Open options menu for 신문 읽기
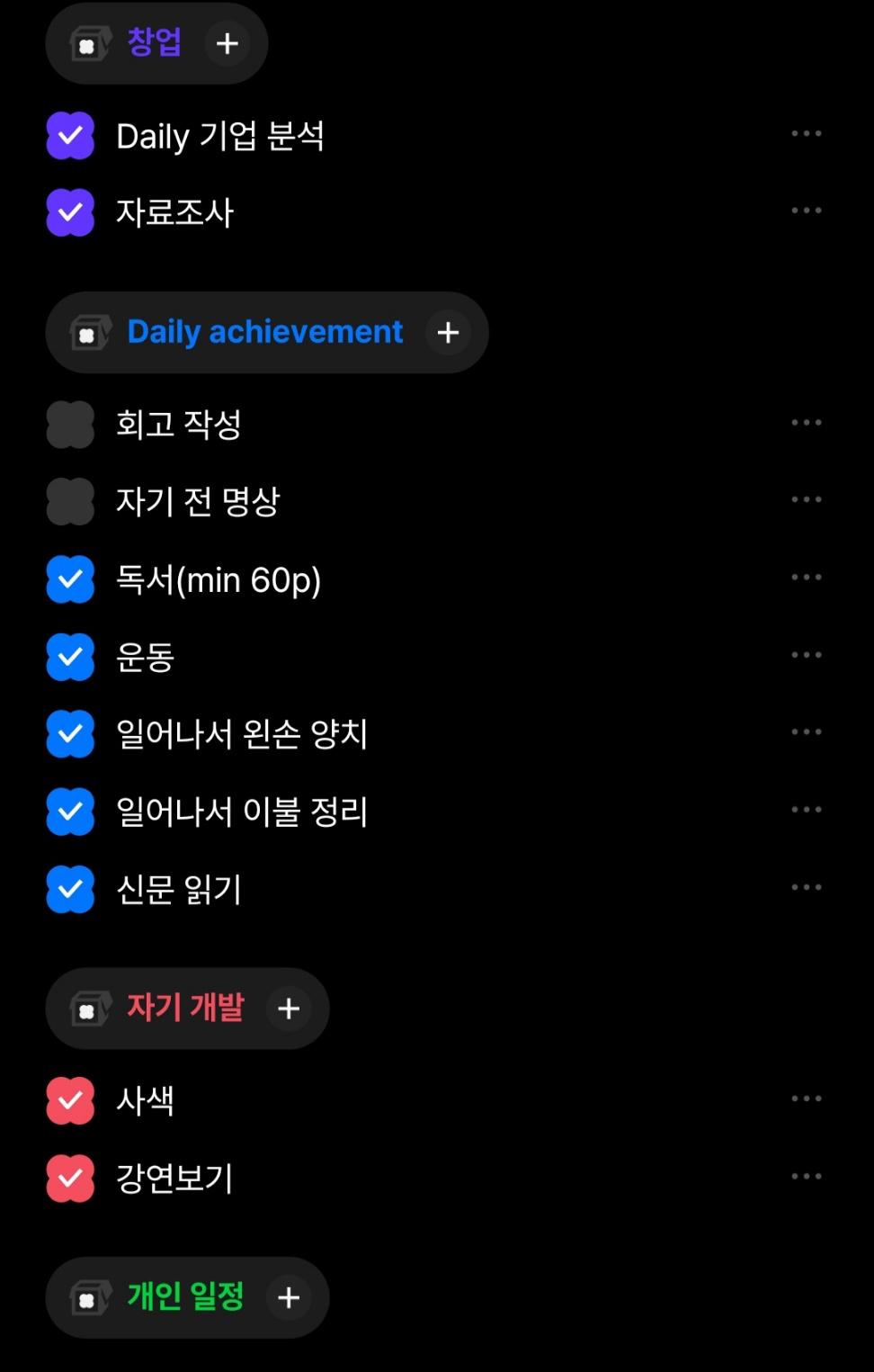Screen dimensions: 874x1372 pos(807,886)
